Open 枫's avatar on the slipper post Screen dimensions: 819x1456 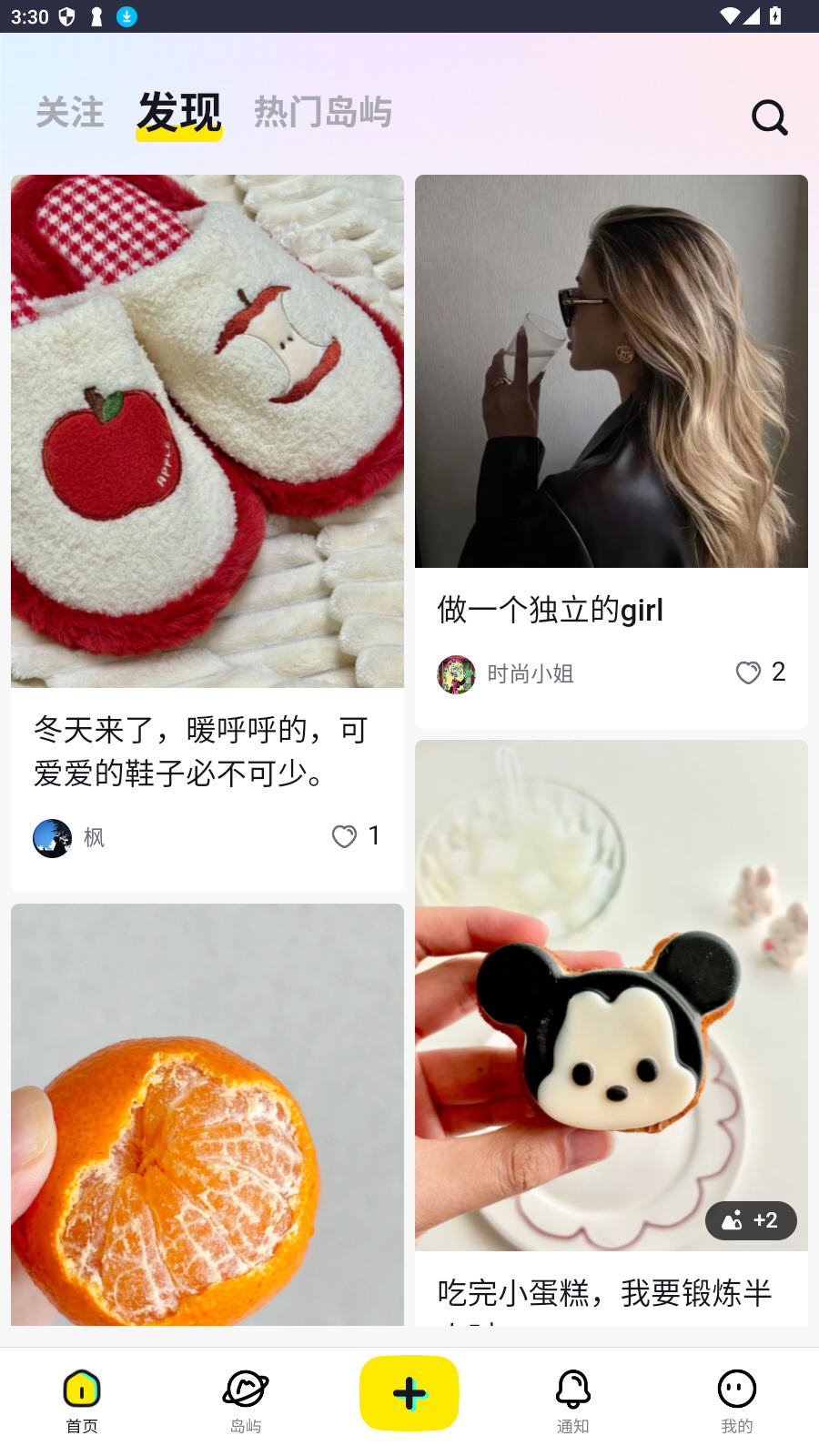coord(52,837)
